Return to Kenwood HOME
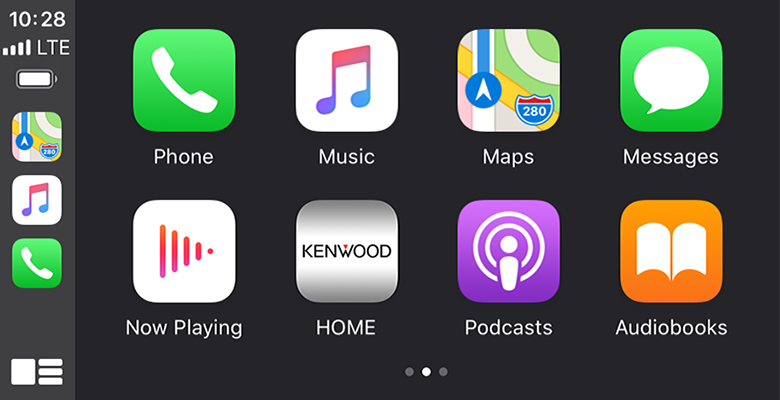Image resolution: width=780 pixels, height=400 pixels. pos(346,251)
